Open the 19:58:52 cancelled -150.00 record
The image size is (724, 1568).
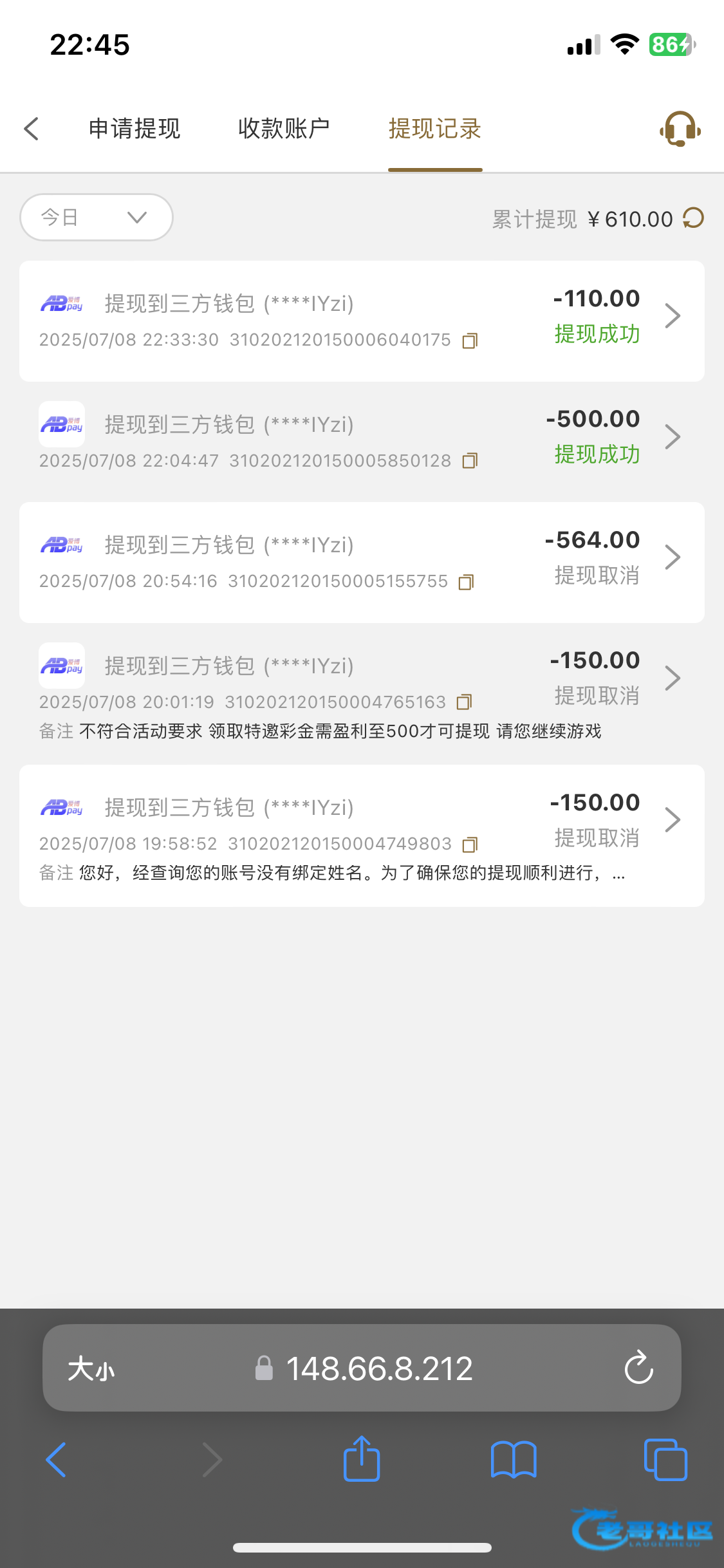(672, 820)
